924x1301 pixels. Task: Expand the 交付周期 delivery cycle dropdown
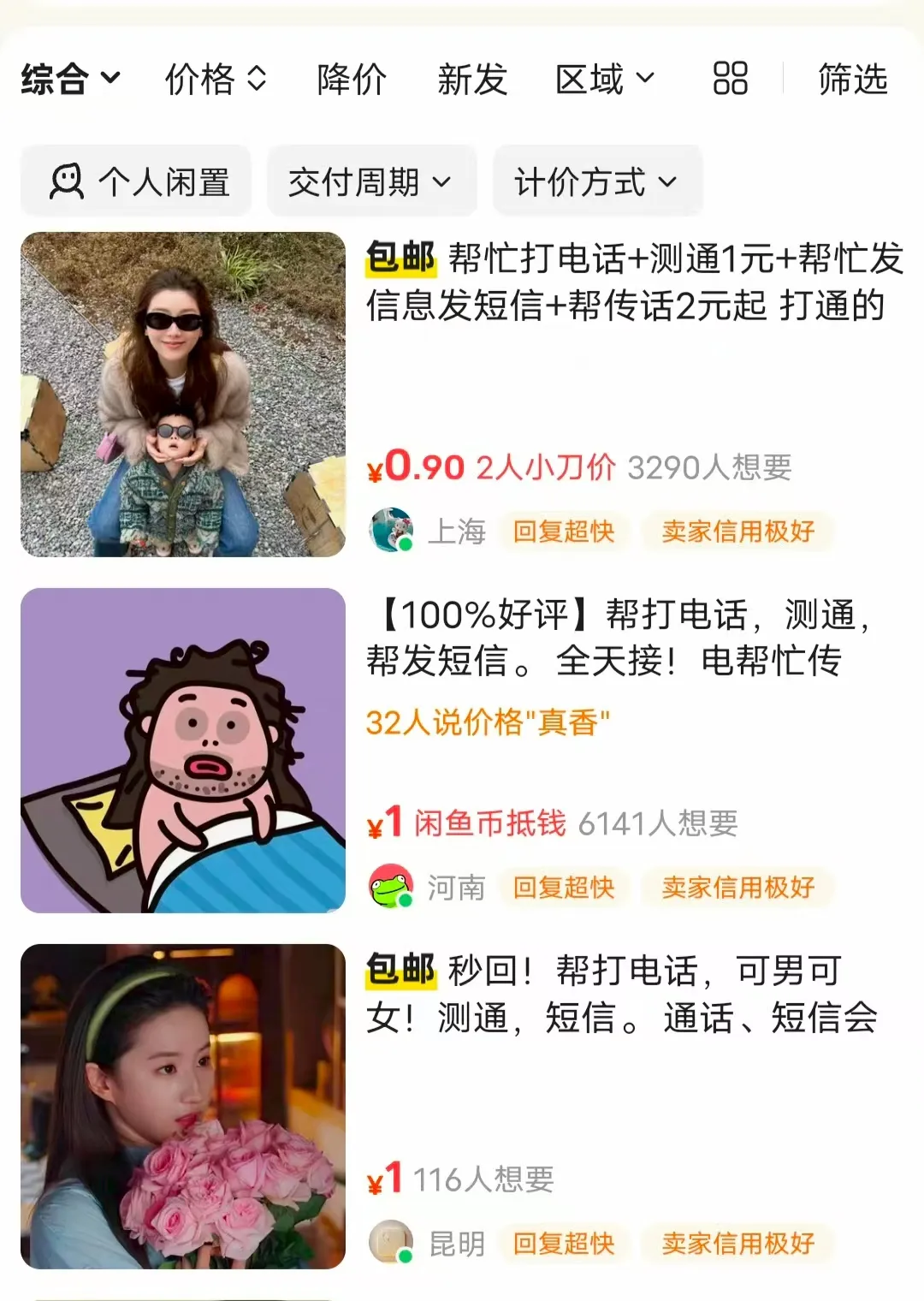click(370, 181)
